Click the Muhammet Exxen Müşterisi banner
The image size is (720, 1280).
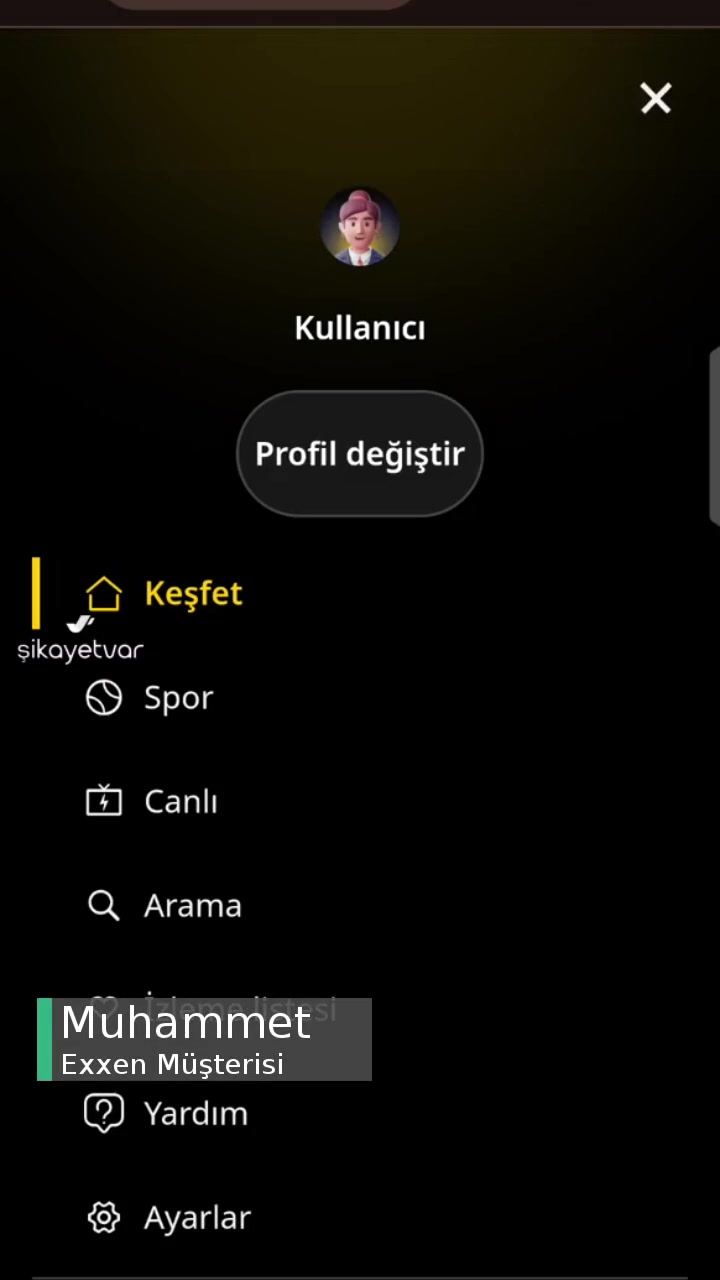point(204,1040)
